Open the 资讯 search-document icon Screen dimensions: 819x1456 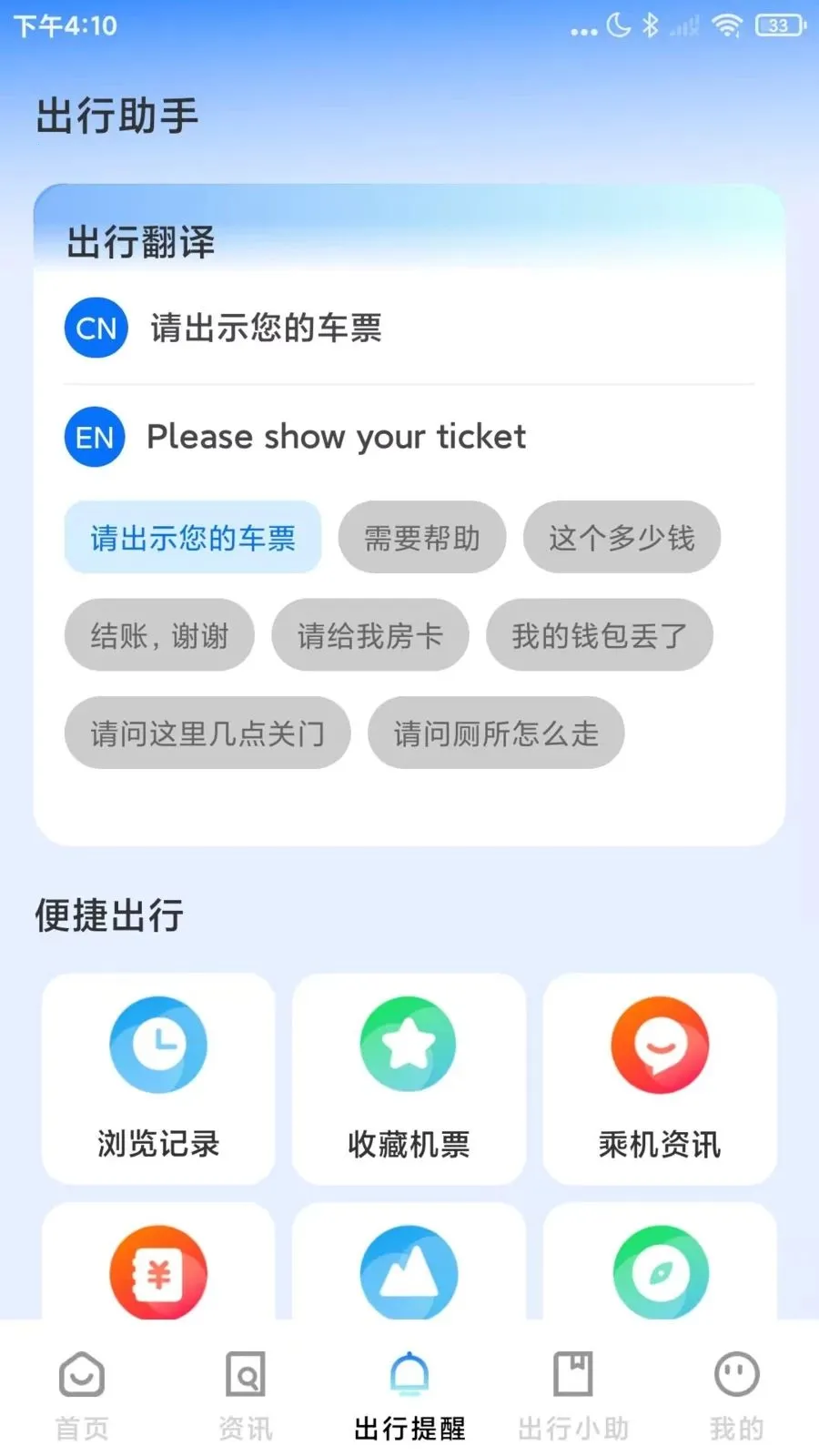(244, 1374)
